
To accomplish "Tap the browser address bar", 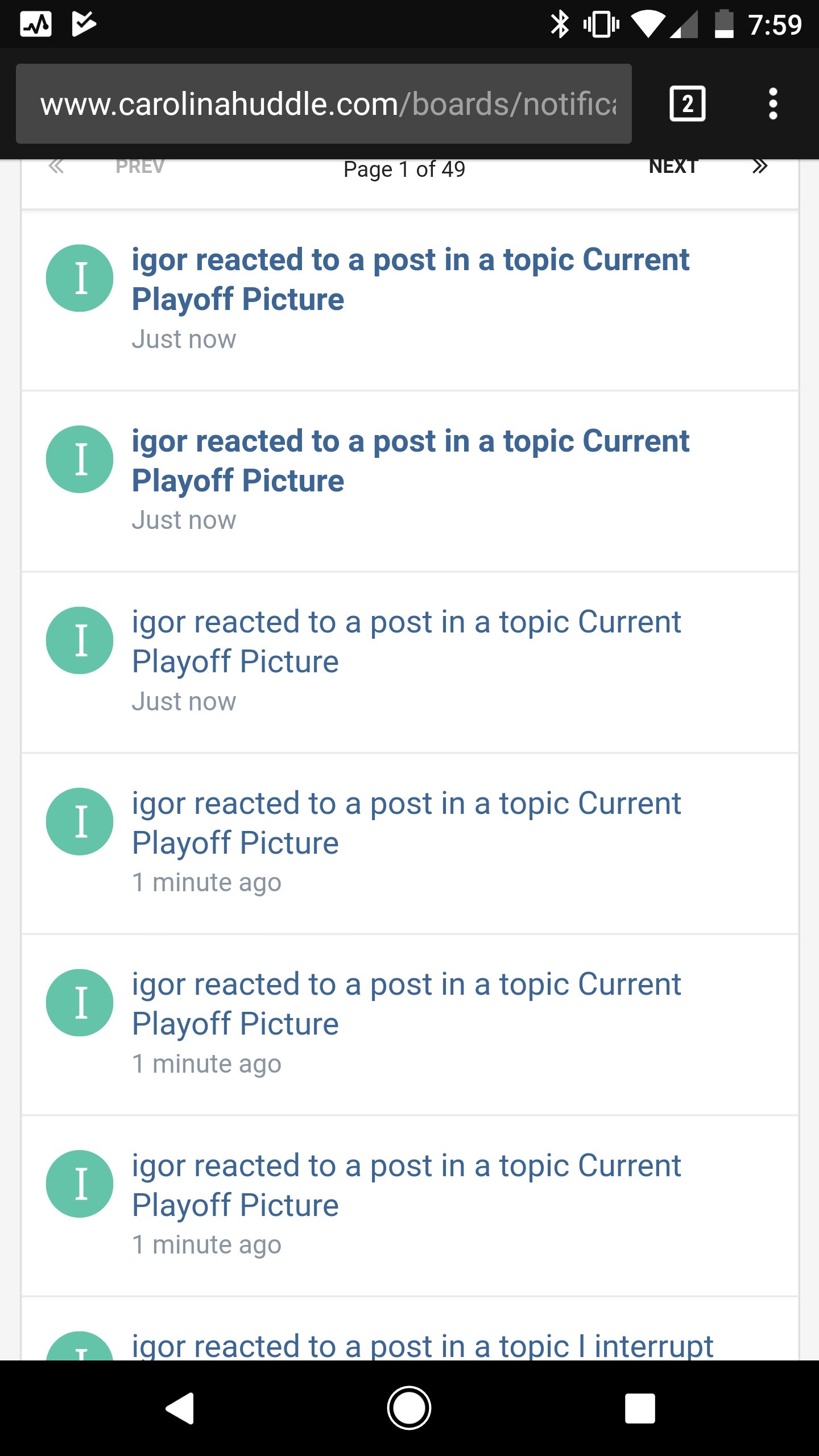I will point(324,104).
